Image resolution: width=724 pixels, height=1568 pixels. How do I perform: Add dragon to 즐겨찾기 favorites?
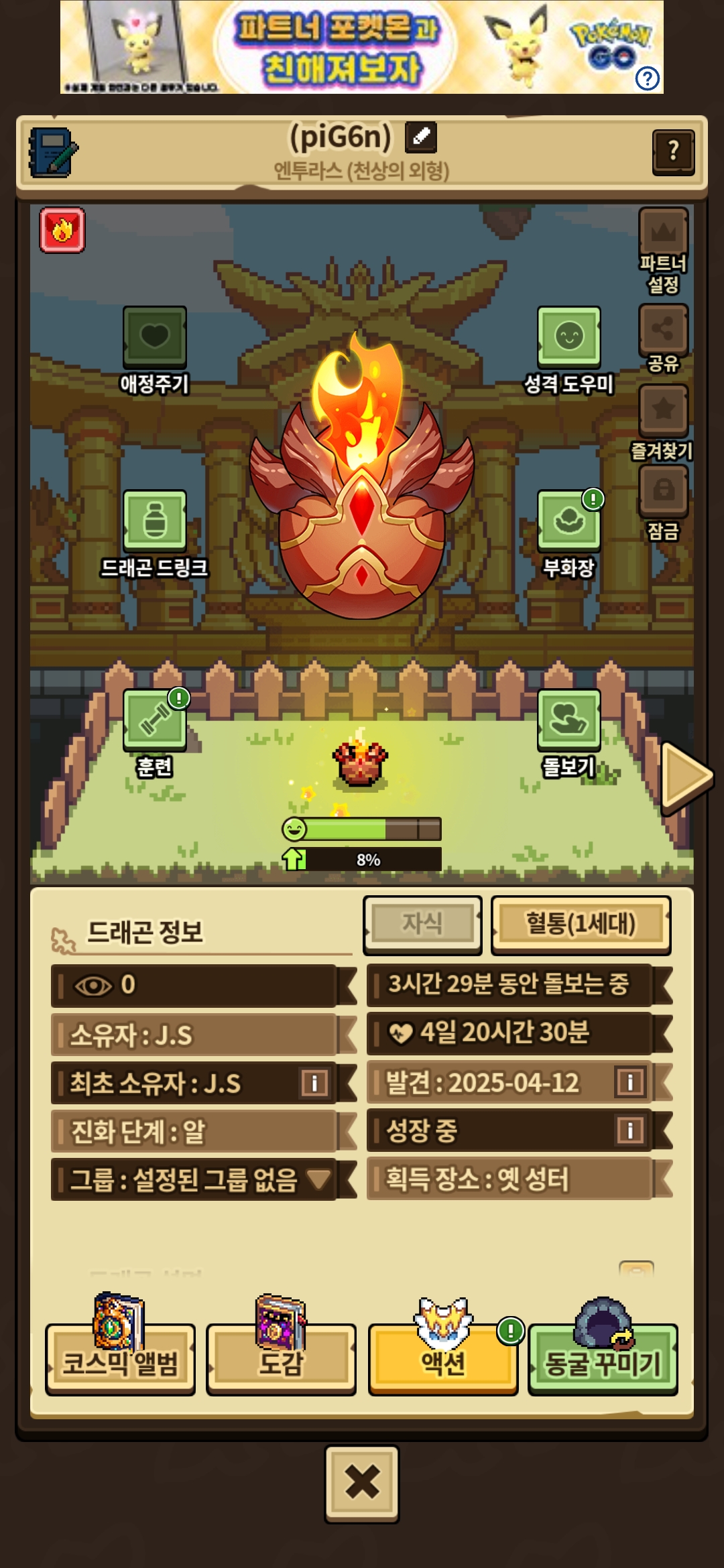tap(663, 410)
